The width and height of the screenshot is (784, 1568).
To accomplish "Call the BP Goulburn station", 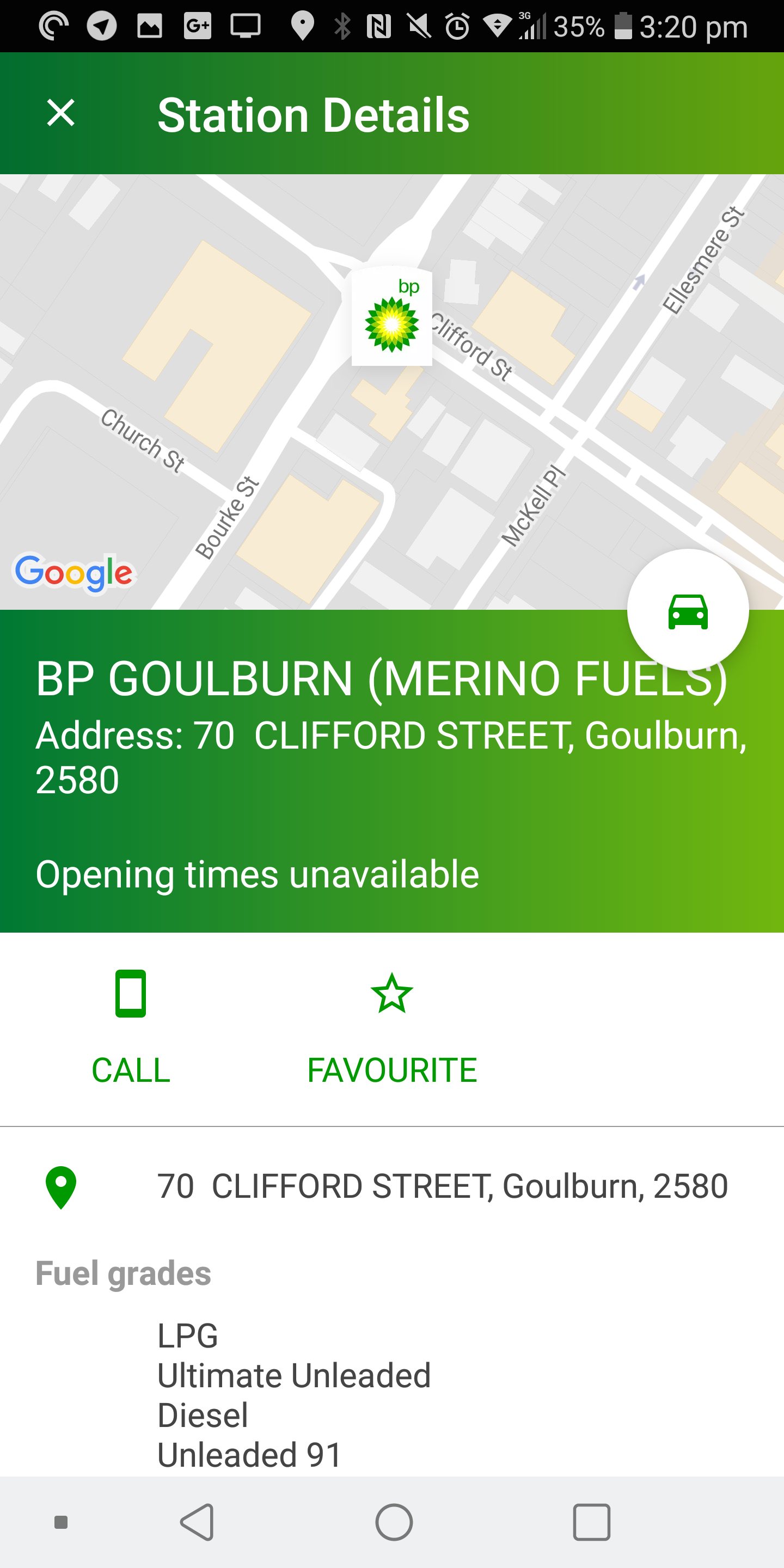I will point(131,1027).
